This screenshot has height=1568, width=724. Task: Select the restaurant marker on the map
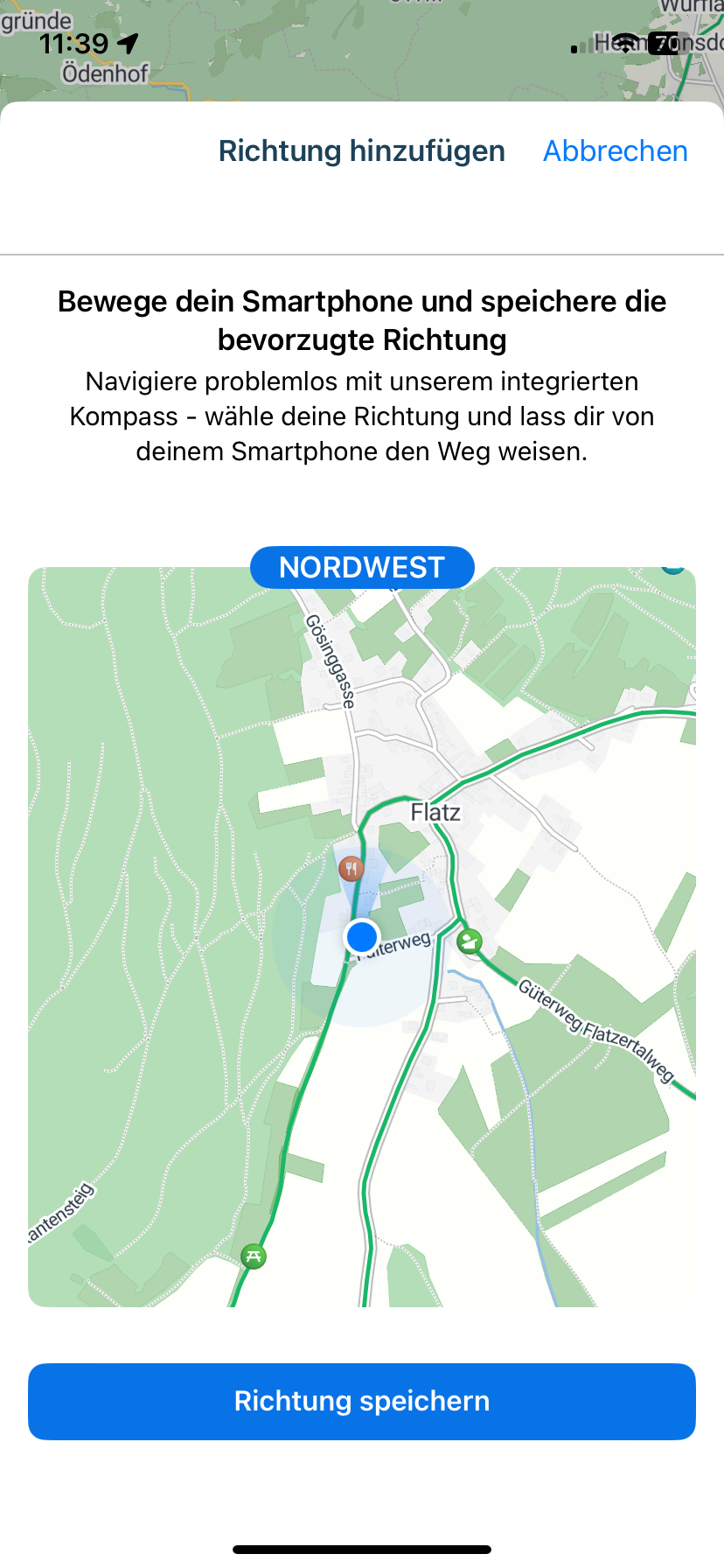tap(351, 868)
